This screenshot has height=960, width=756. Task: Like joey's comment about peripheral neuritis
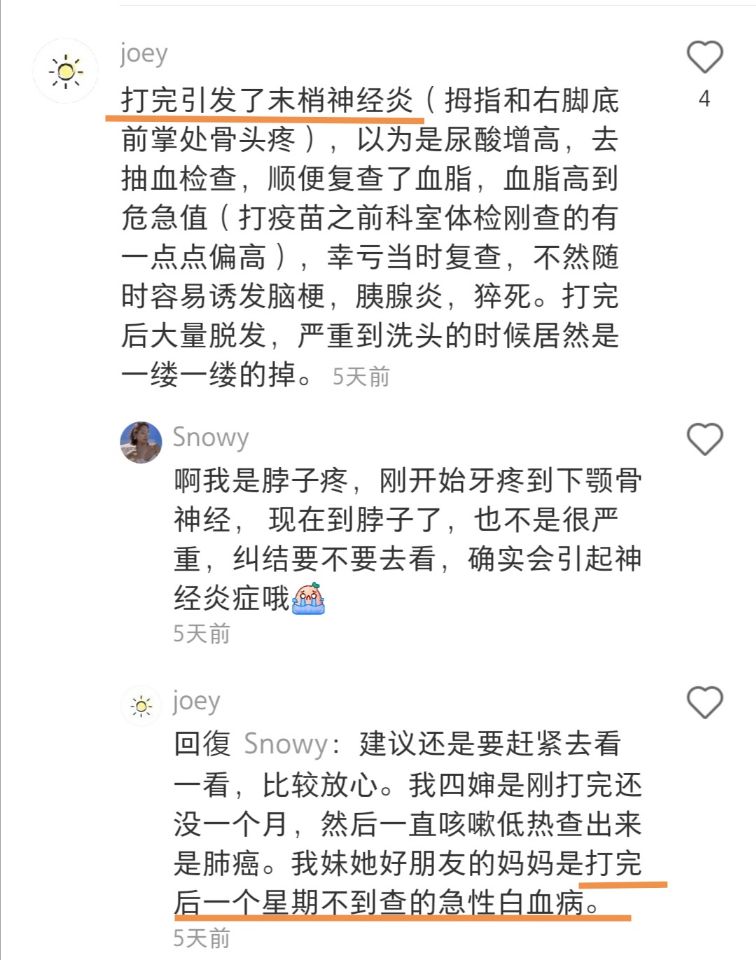[705, 58]
